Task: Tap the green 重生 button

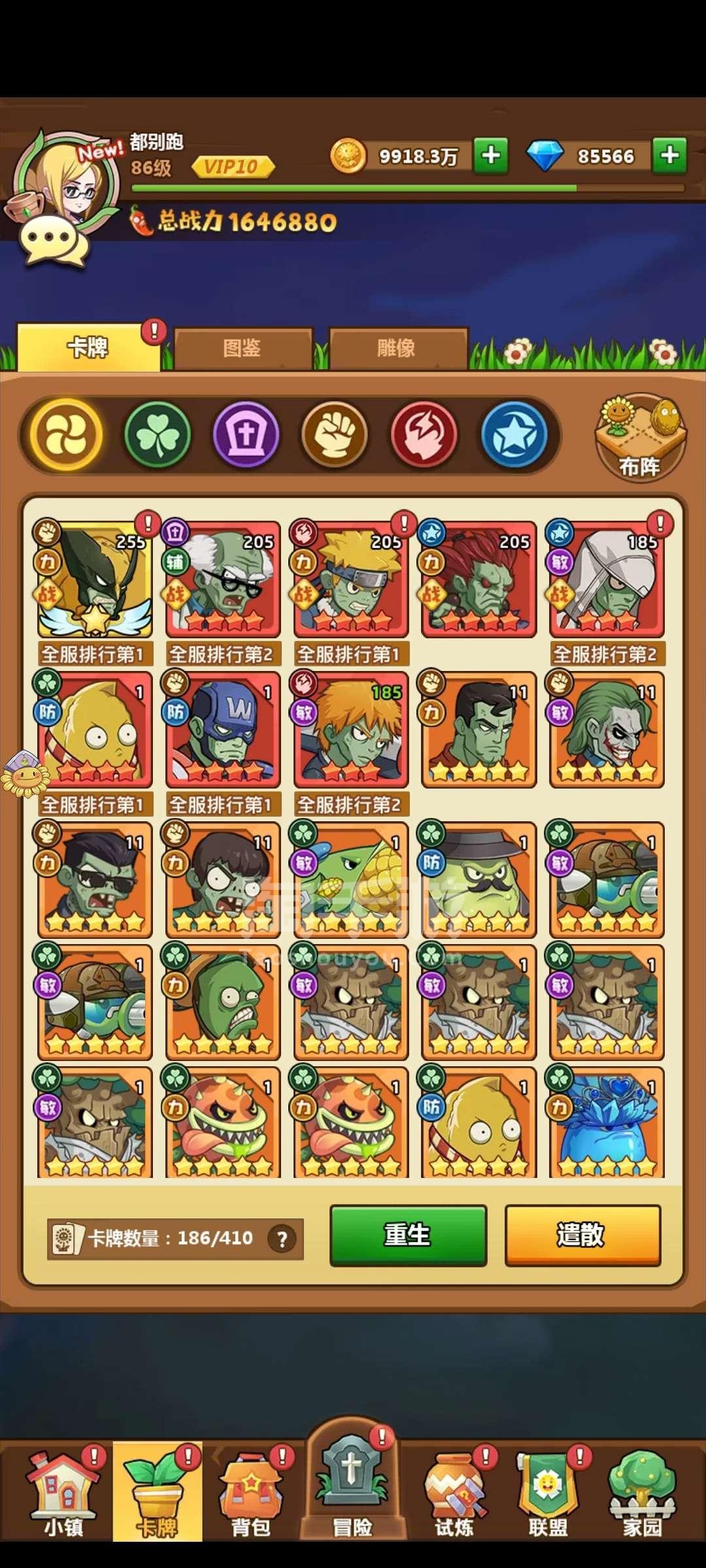Action: 408,1235
